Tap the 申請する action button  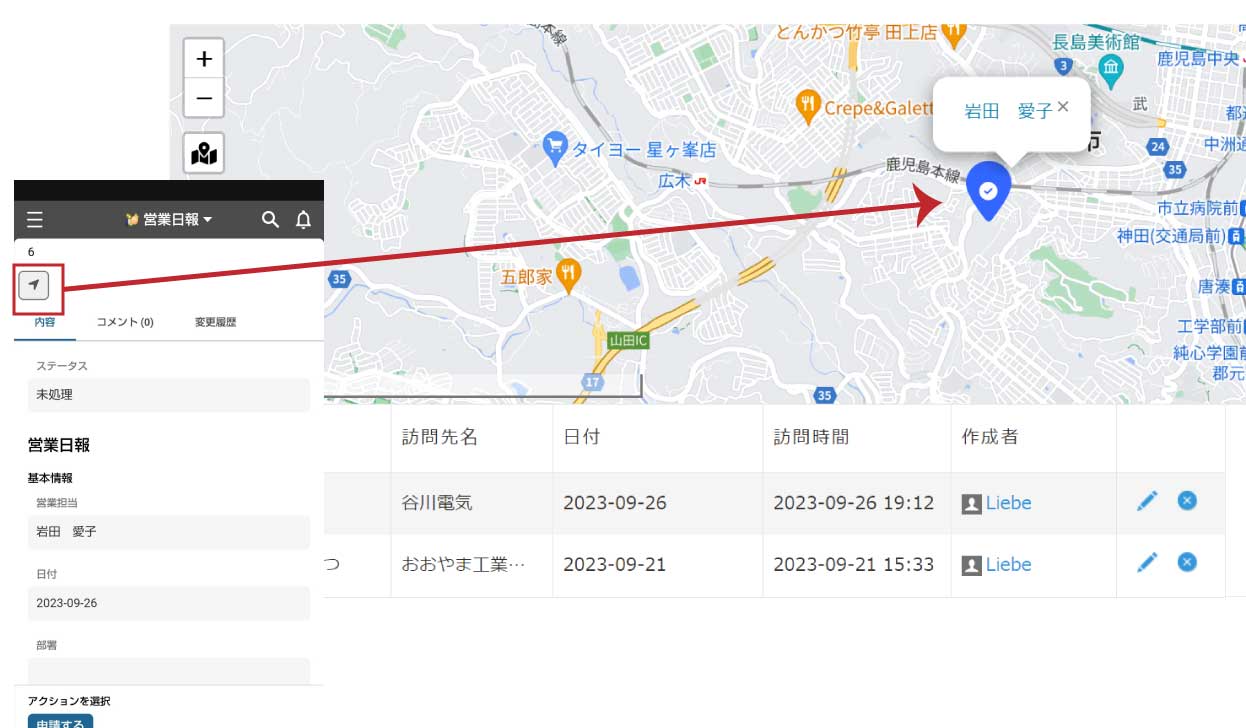[x=60, y=721]
